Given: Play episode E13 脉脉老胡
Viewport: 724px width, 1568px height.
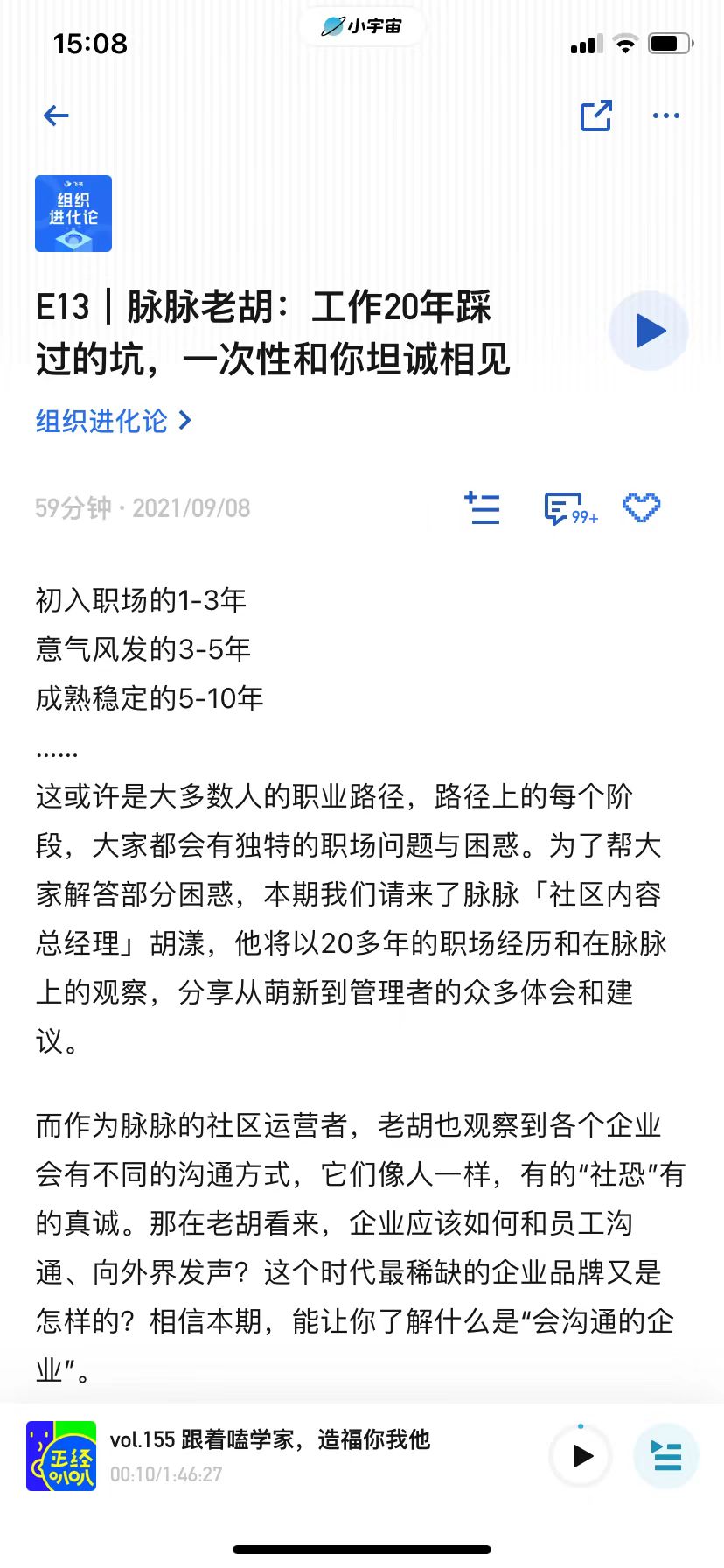Looking at the screenshot, I should 649,331.
